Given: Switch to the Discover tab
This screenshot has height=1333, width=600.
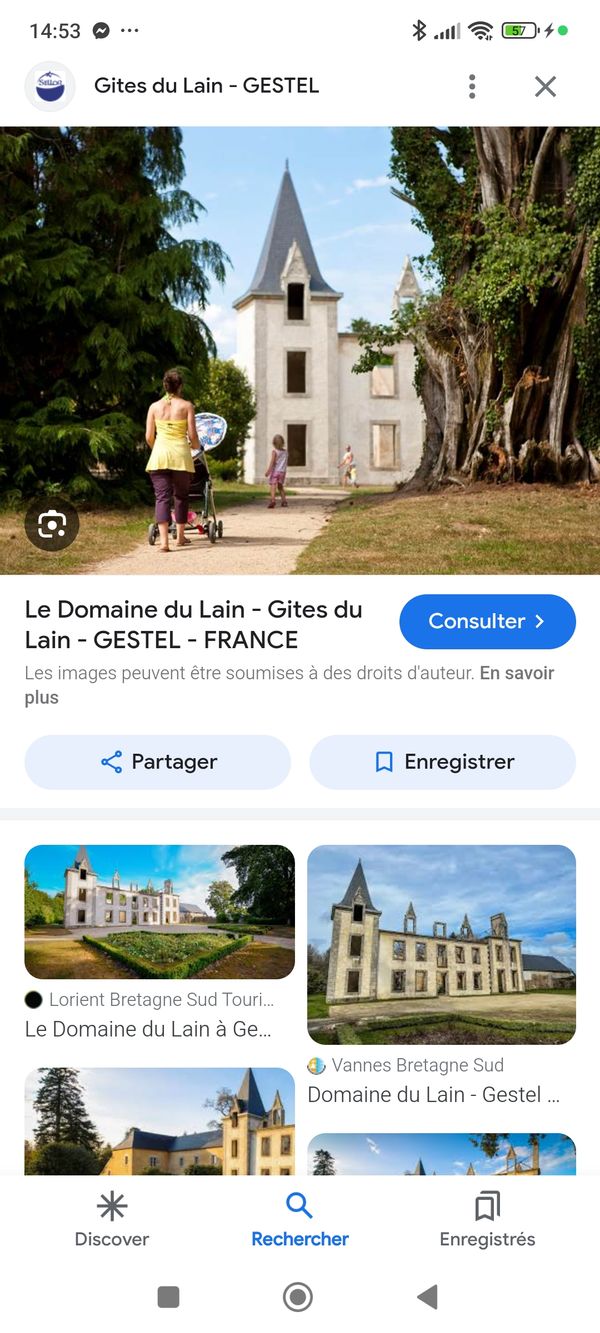Looking at the screenshot, I should point(112,1219).
